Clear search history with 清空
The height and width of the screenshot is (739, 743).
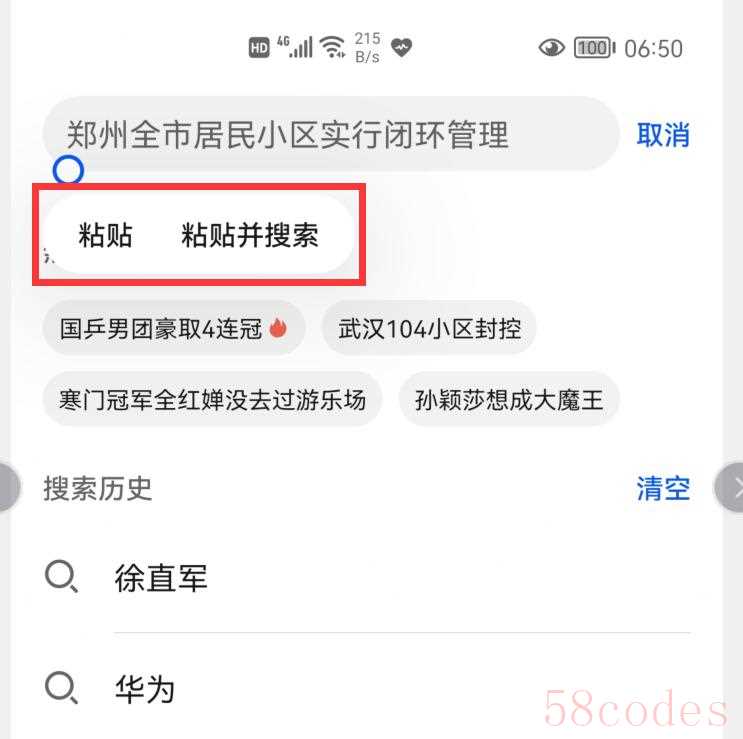(x=663, y=489)
